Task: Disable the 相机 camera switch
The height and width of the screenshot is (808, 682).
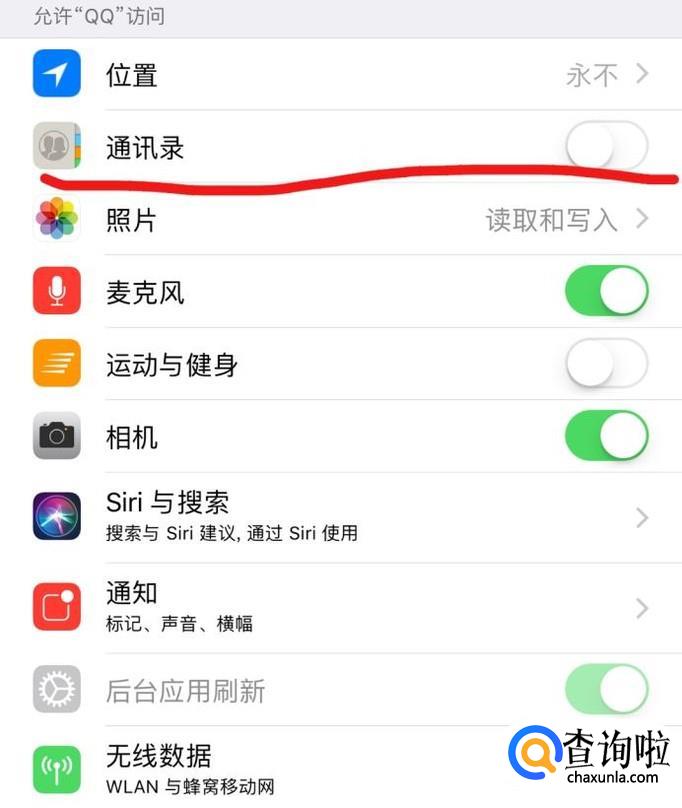Action: point(606,436)
